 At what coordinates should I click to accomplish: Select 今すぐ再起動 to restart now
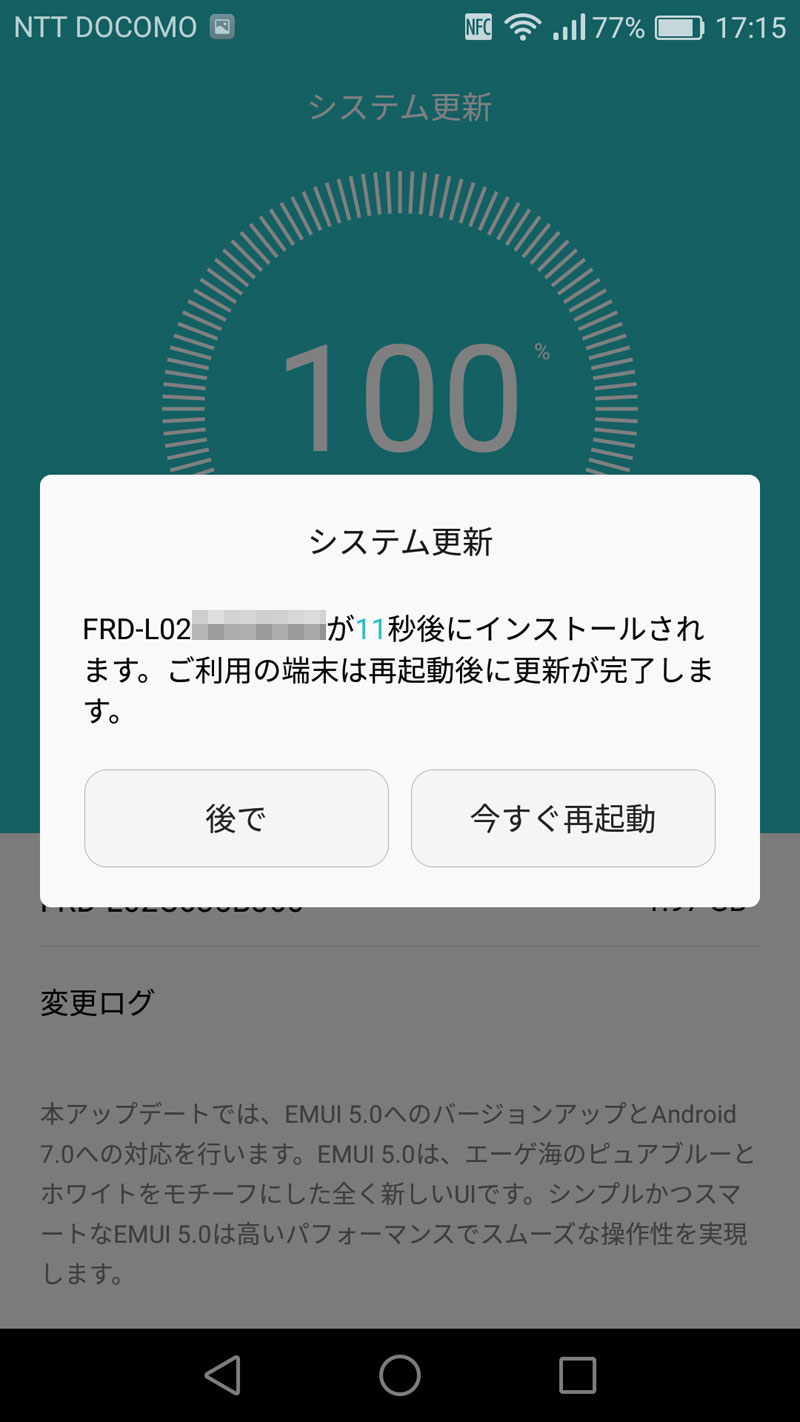point(563,818)
